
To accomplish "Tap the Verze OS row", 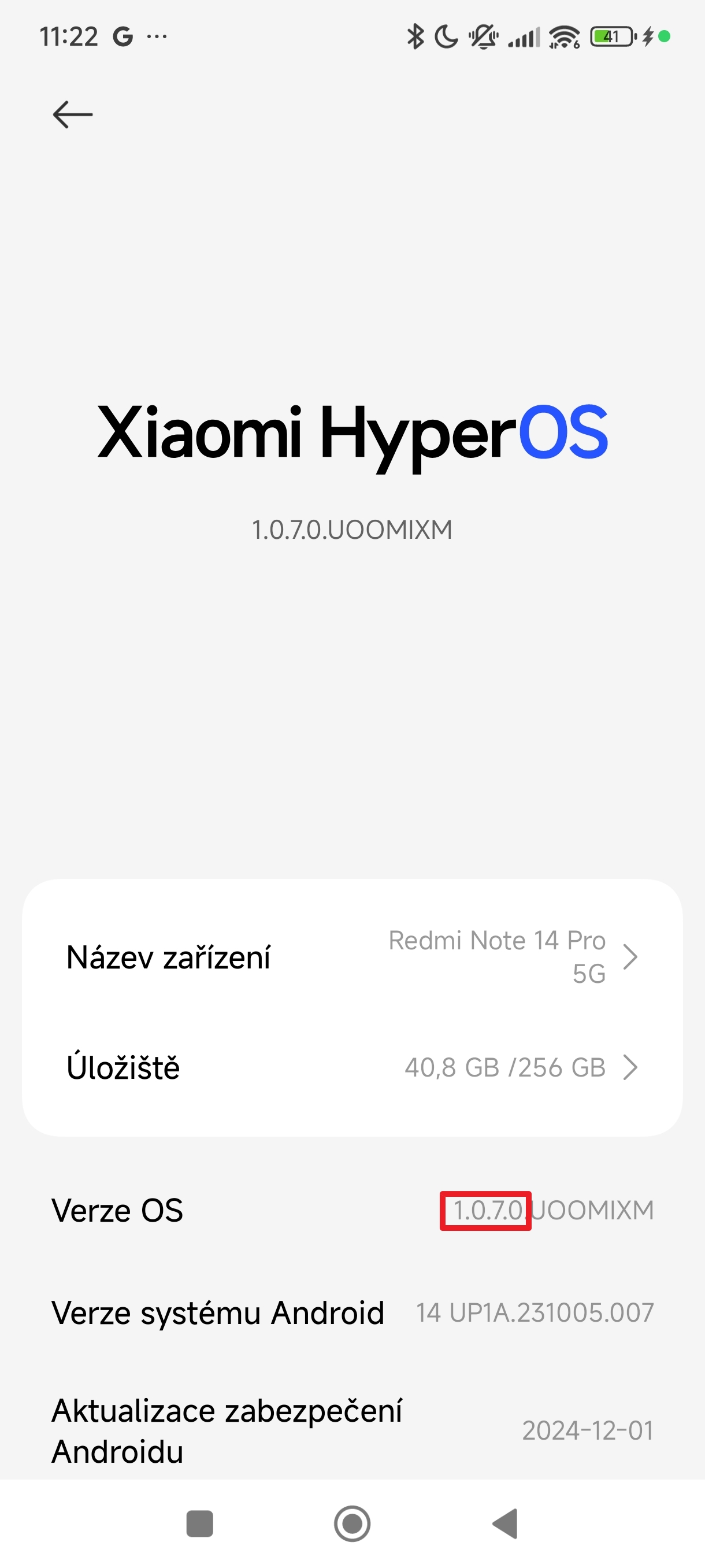I will pos(351,1210).
